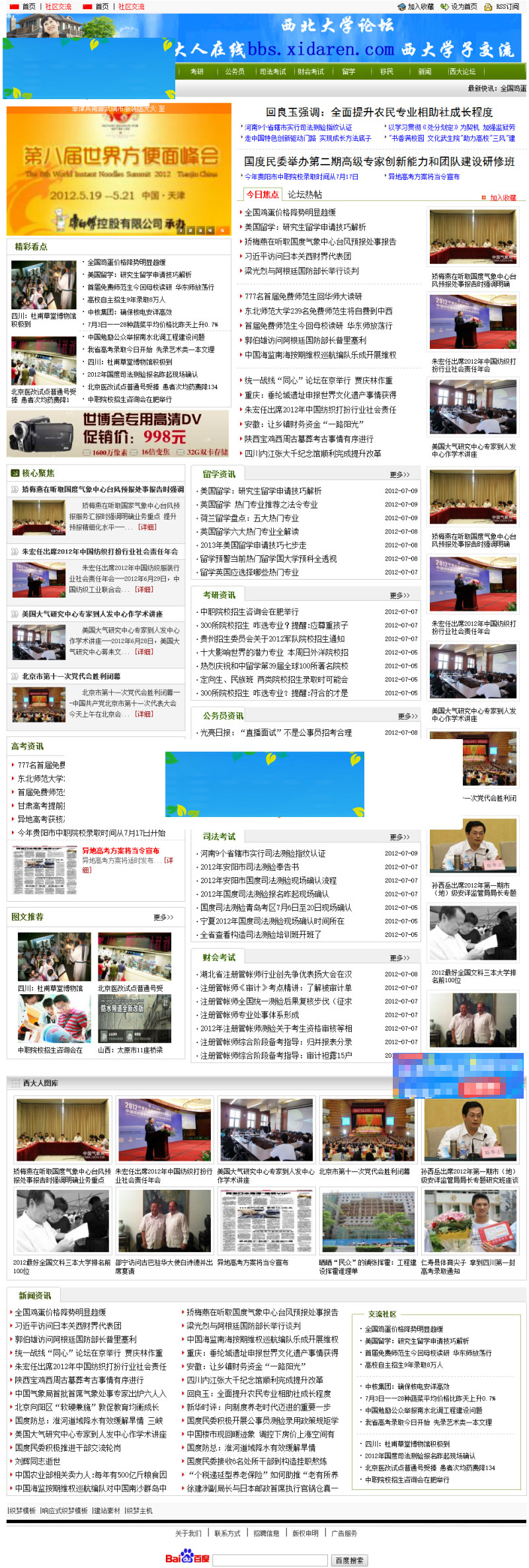Select carousel page number 2 on the banner

pyautogui.click(x=190, y=230)
